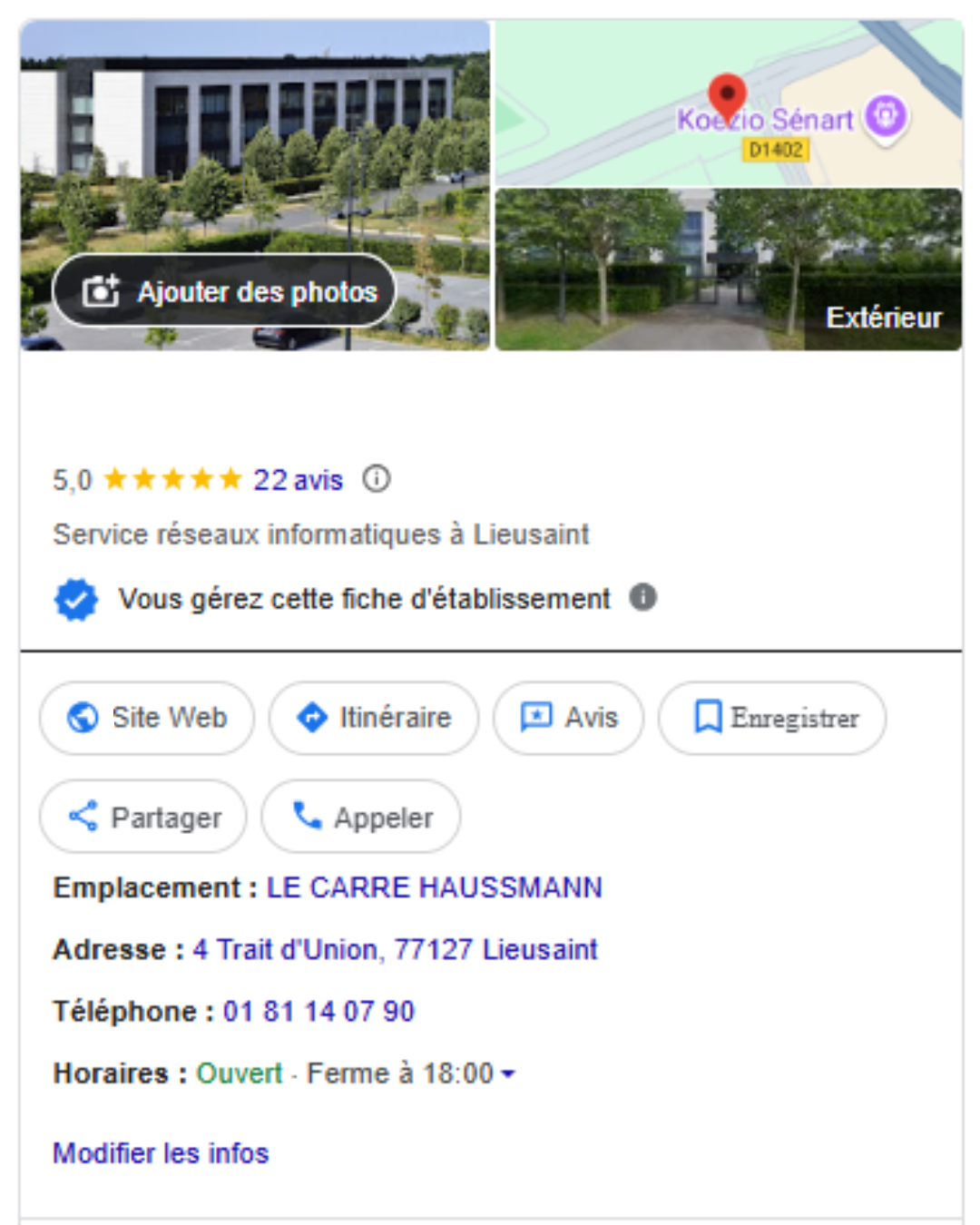Tap the phone number 01 81 14 07 90
The width and height of the screenshot is (980, 1225).
318,1011
